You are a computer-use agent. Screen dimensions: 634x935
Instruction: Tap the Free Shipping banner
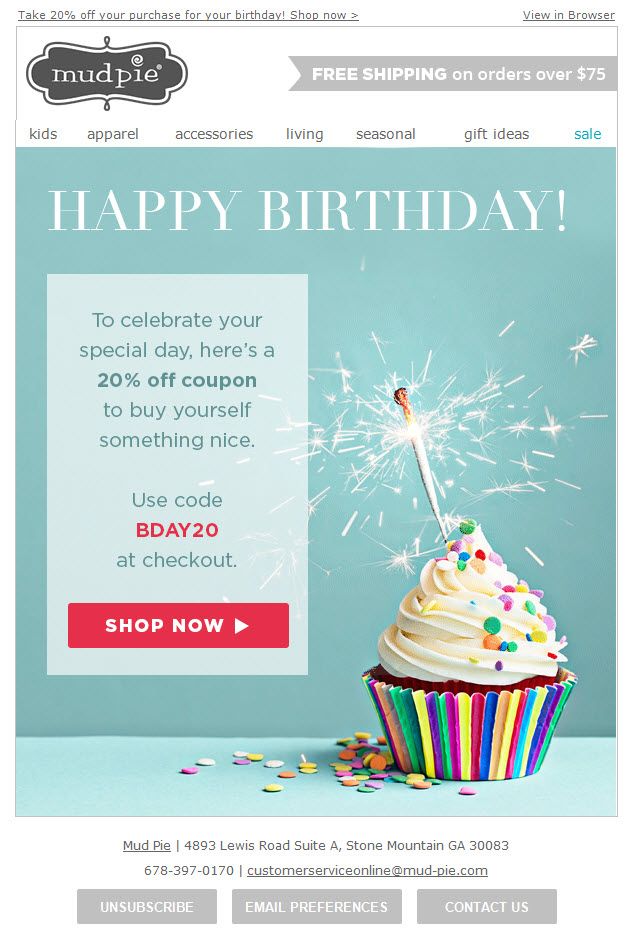click(x=453, y=74)
